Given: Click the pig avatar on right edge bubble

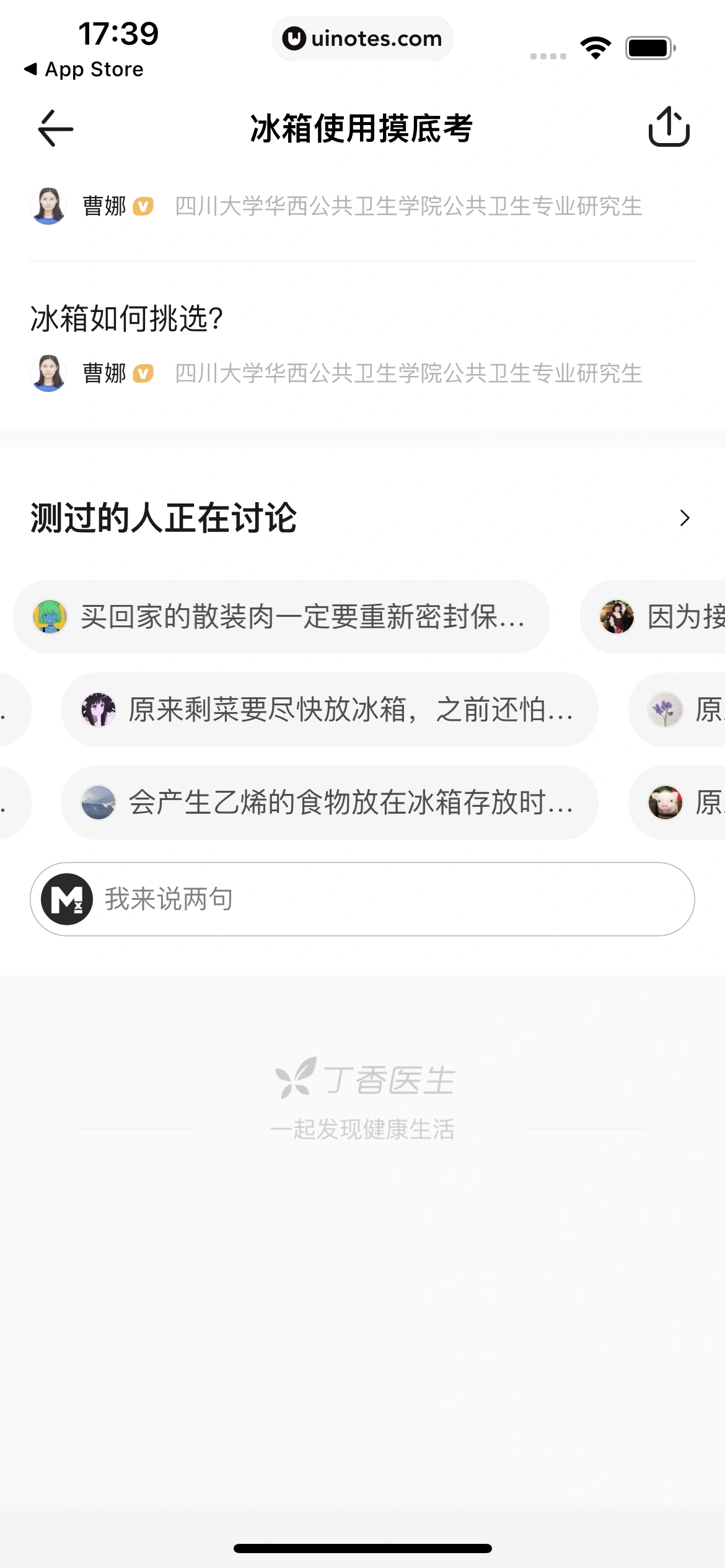Looking at the screenshot, I should pos(666,803).
